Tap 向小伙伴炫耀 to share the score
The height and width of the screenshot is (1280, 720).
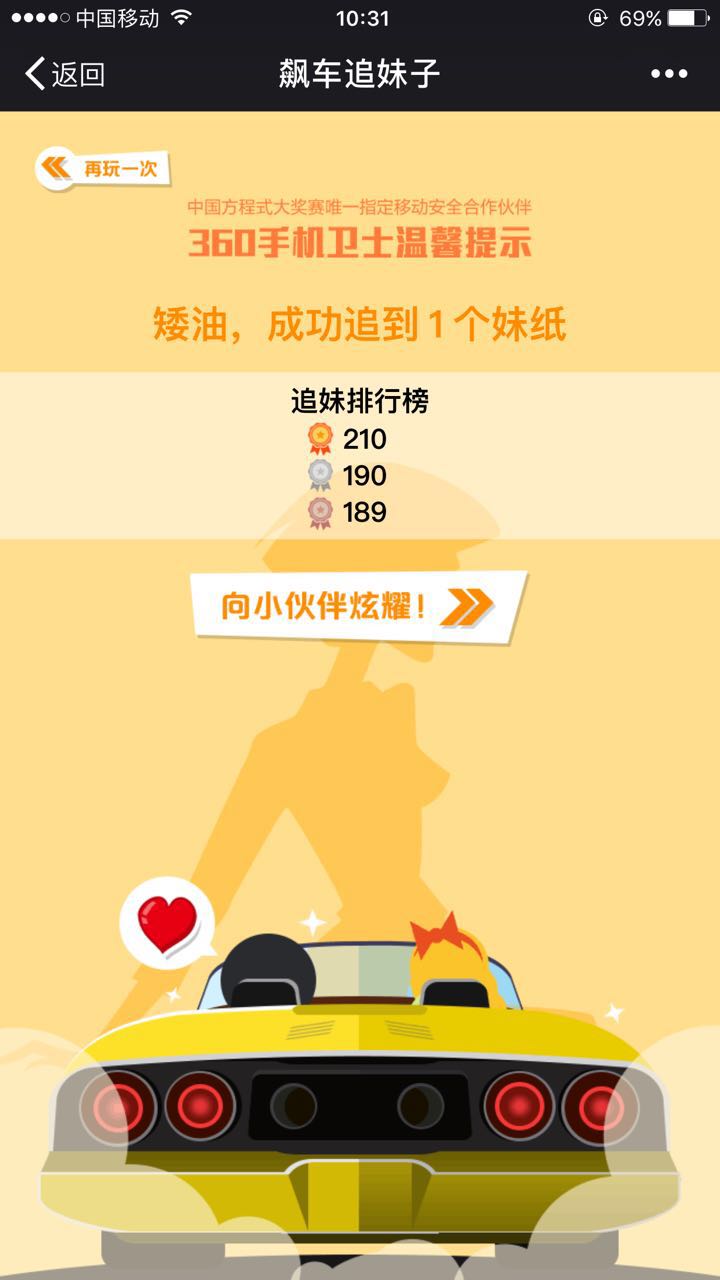(357, 606)
